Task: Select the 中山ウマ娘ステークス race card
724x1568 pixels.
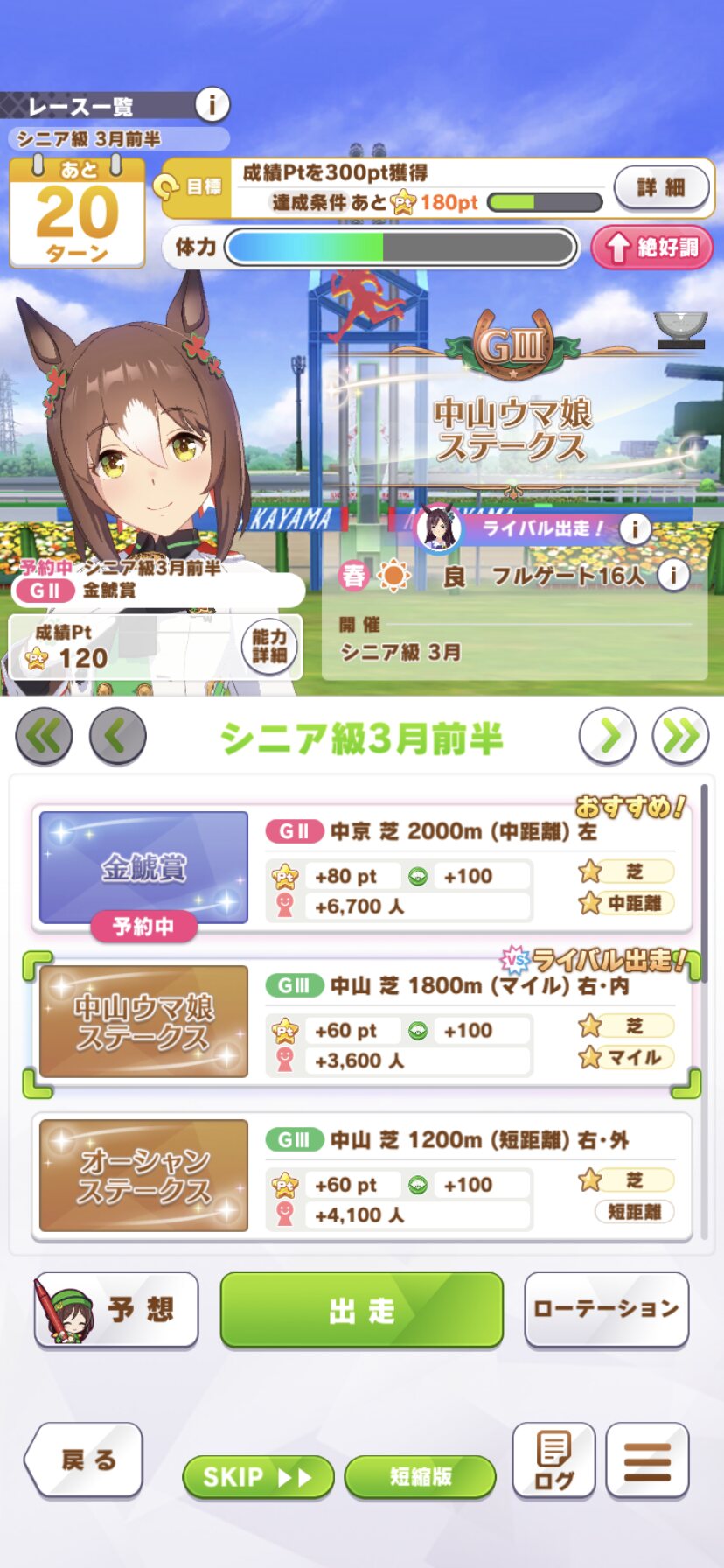Action: (361, 1022)
